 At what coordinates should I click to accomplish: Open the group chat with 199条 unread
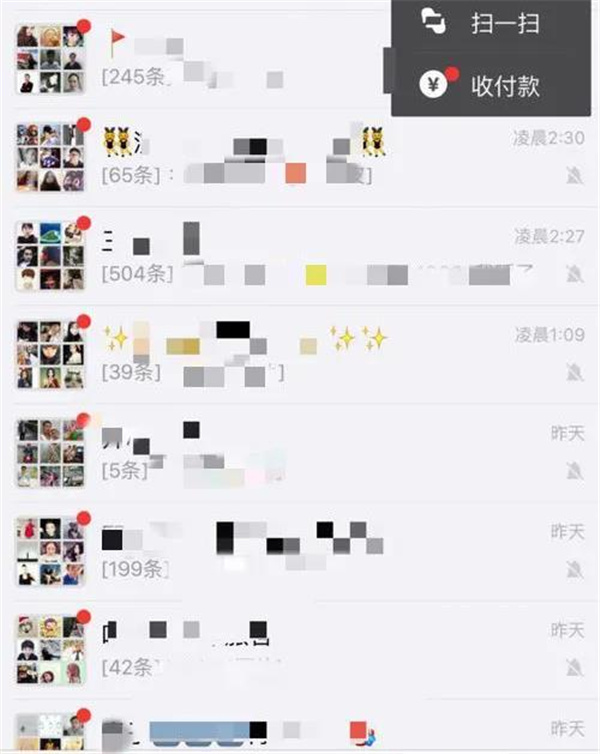300,550
